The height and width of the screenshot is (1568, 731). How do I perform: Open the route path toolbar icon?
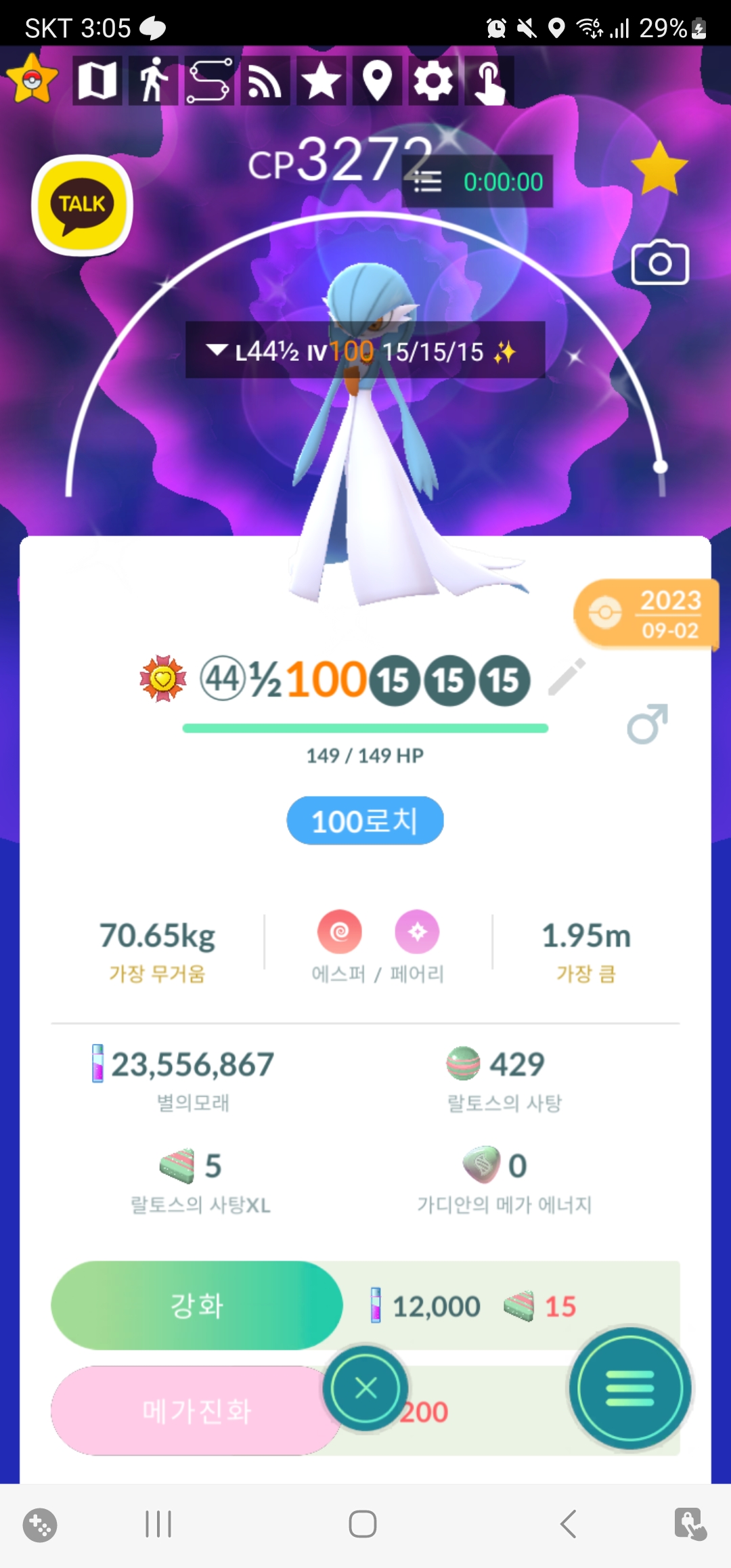coord(209,81)
